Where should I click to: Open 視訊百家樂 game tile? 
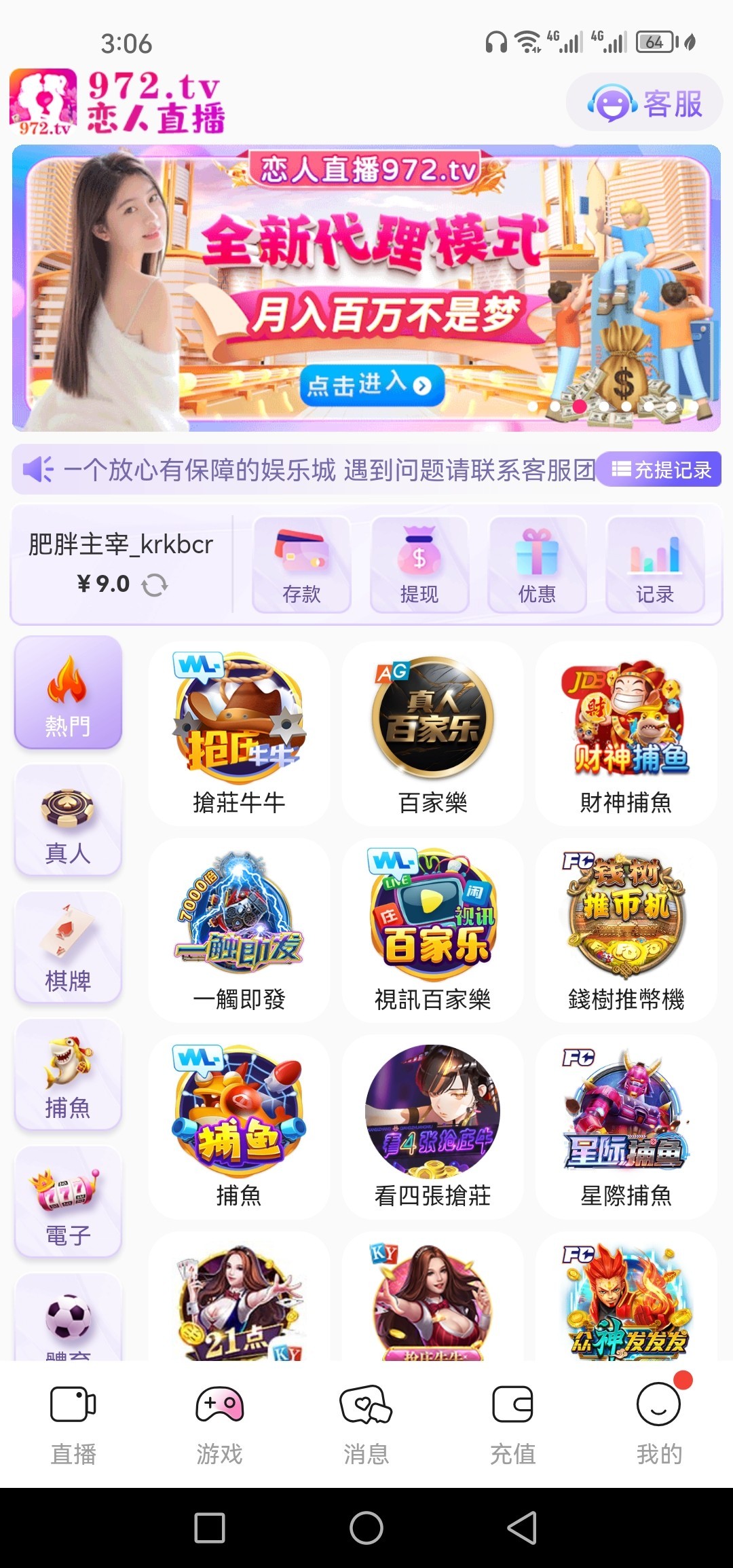click(433, 929)
